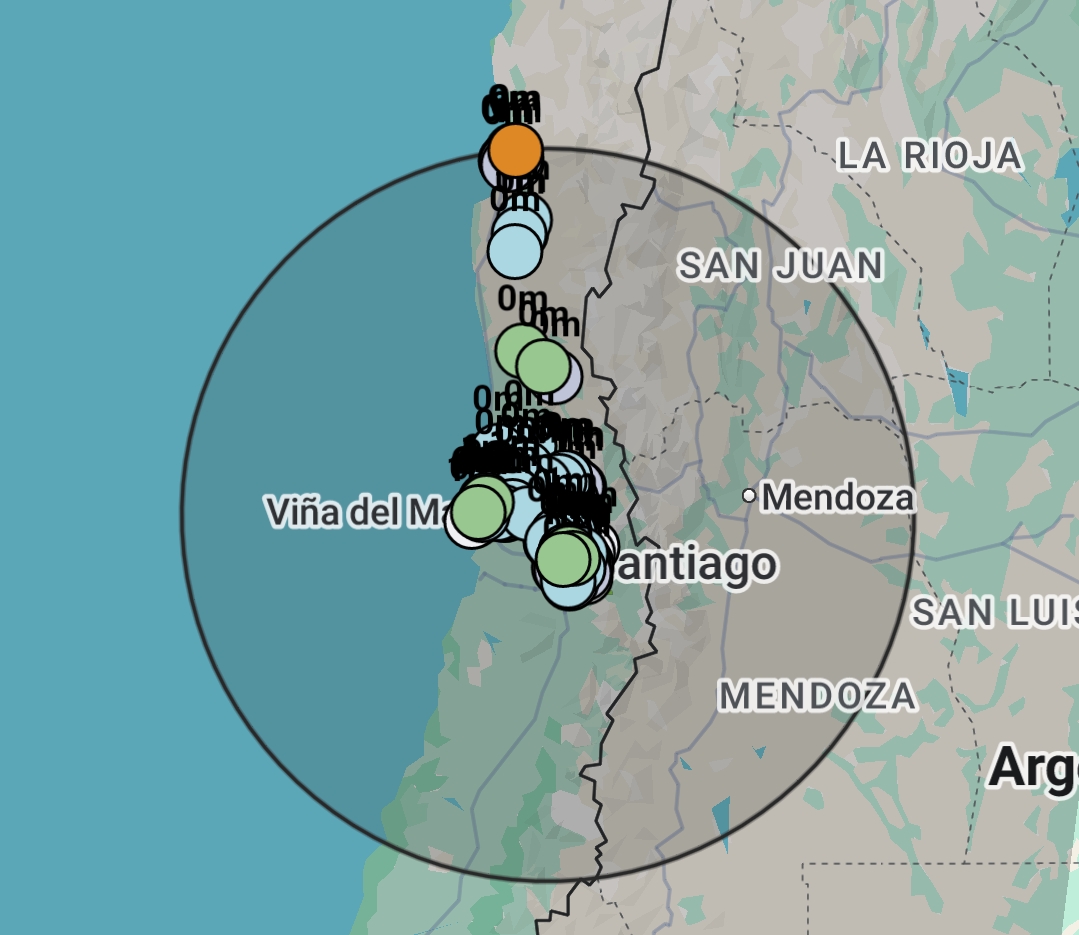Open the green marker next to Santiago
This screenshot has width=1079, height=935.
point(564,558)
